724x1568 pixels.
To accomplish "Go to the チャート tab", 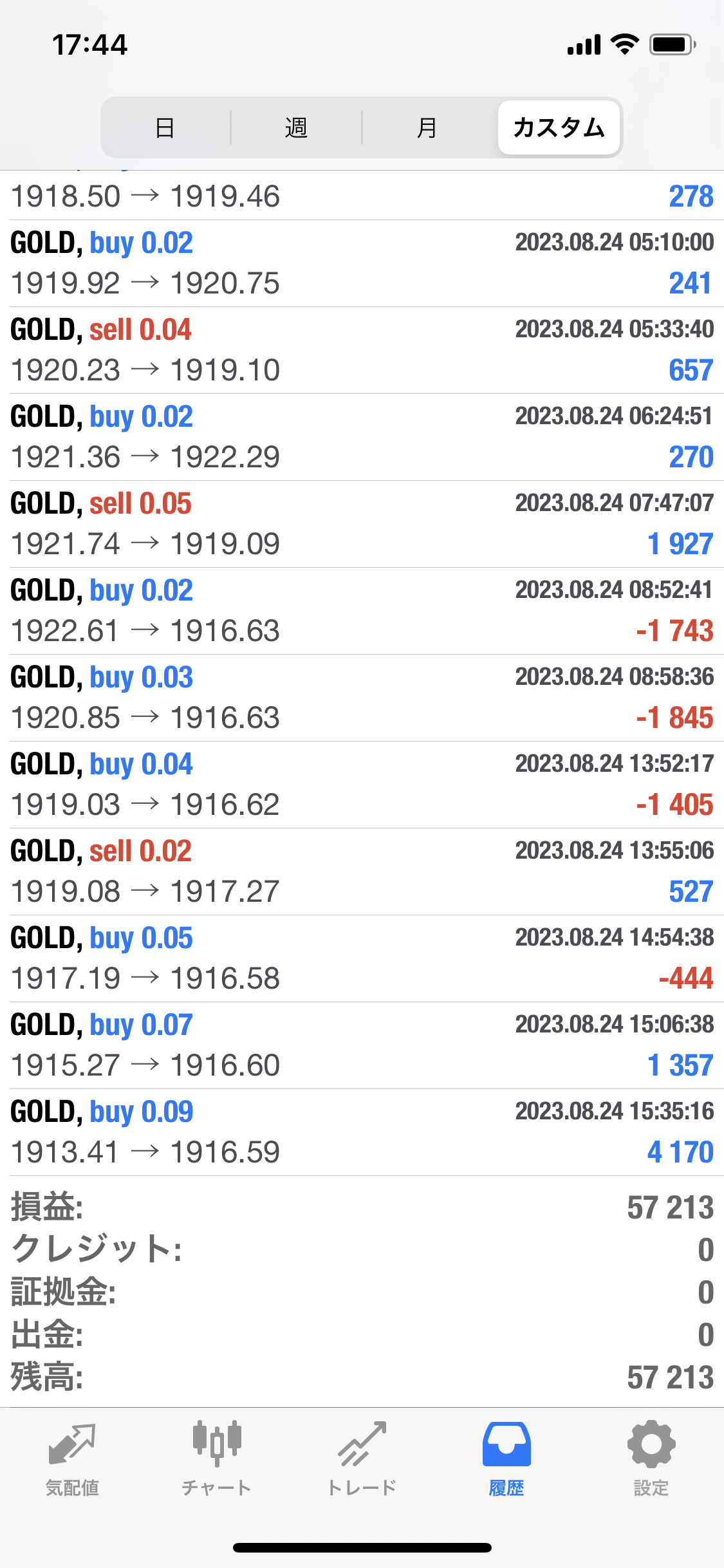I will (x=217, y=1459).
